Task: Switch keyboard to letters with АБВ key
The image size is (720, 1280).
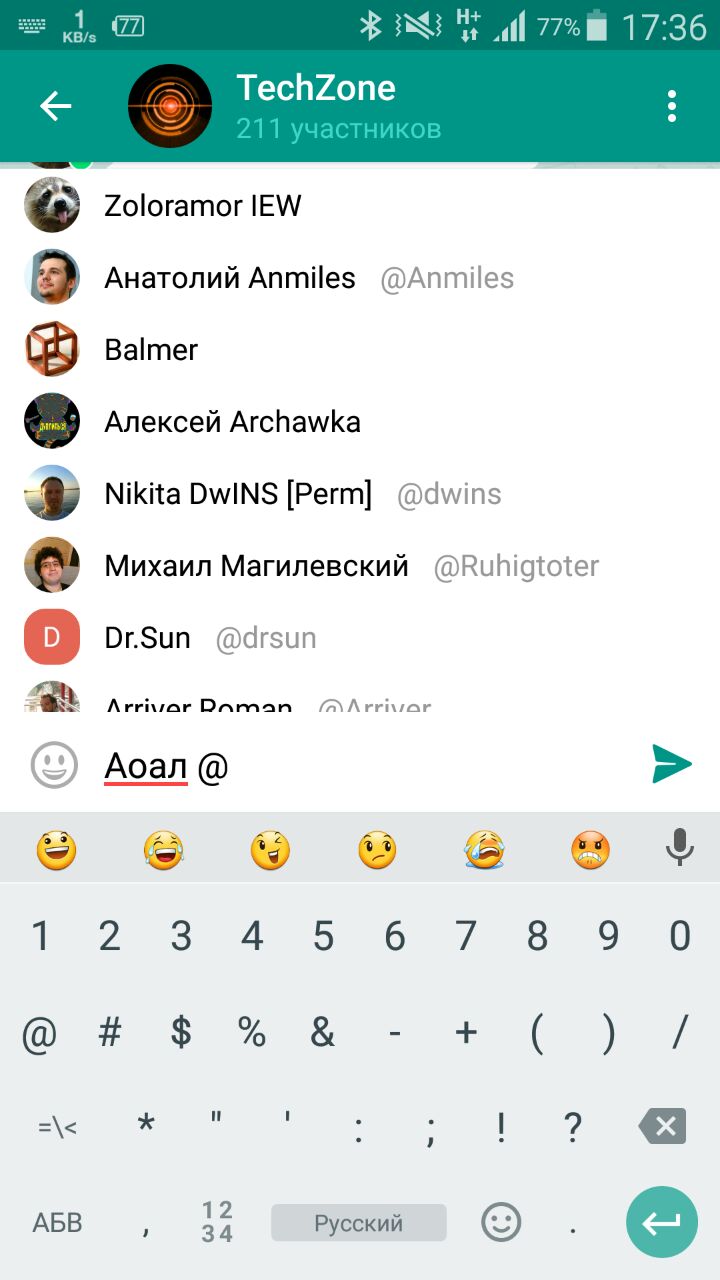Action: pos(57,1222)
